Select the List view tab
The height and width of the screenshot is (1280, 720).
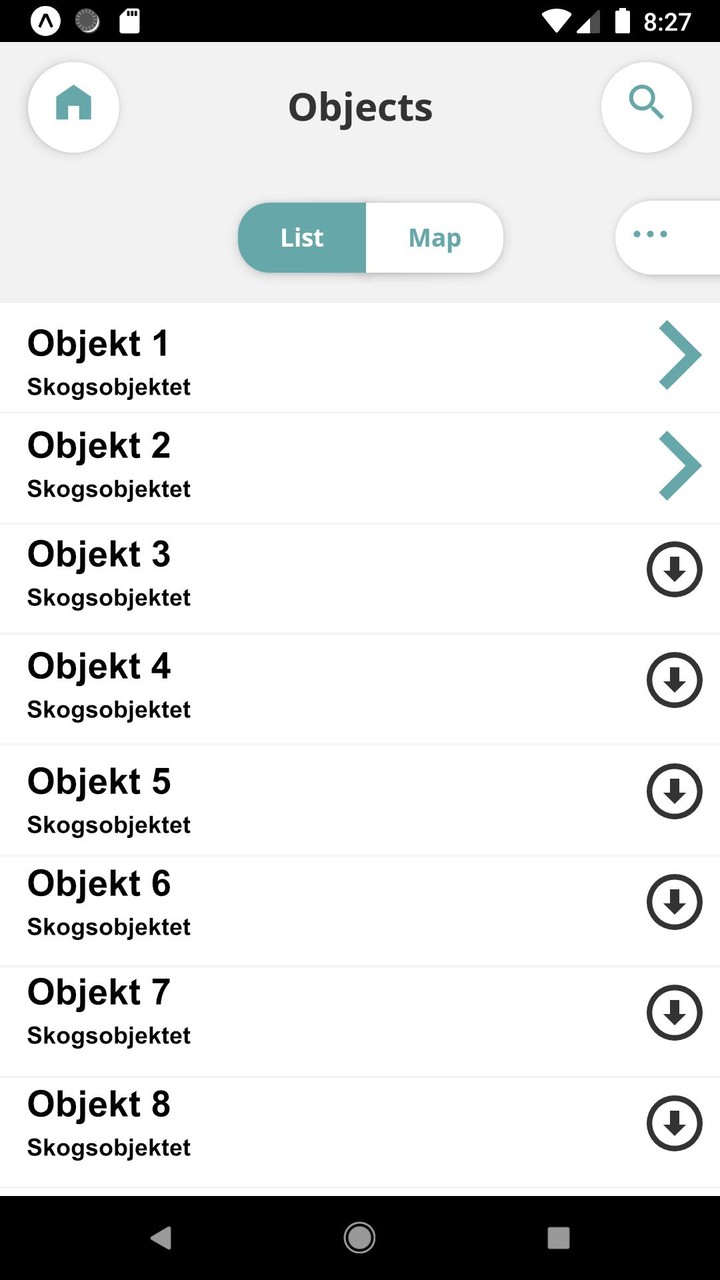[x=302, y=238]
